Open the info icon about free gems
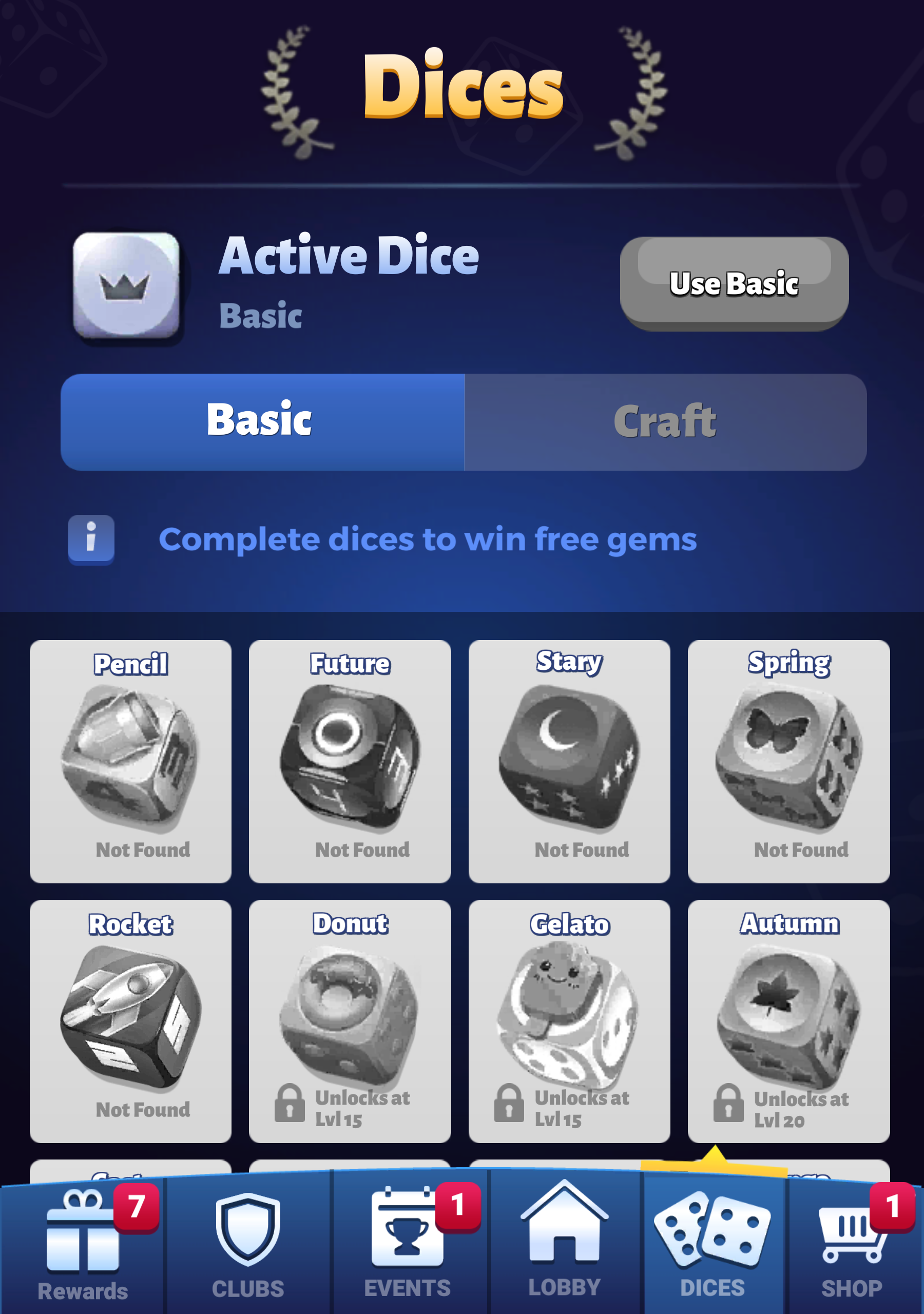Viewport: 924px width, 1314px height. pyautogui.click(x=91, y=539)
